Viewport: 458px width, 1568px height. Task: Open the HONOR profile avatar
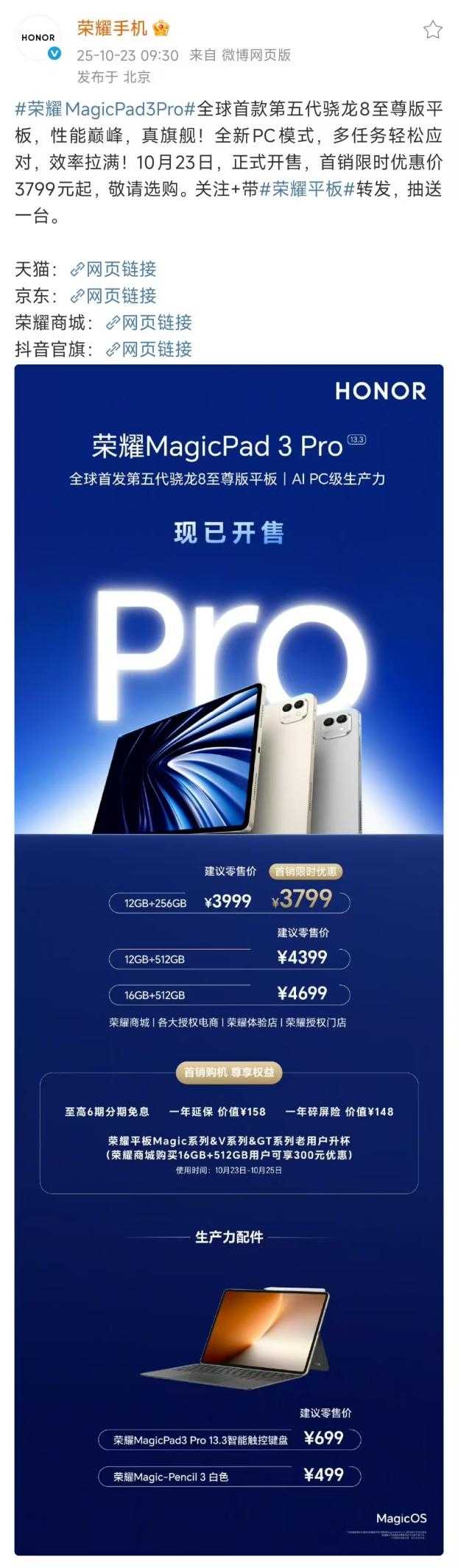(38, 38)
